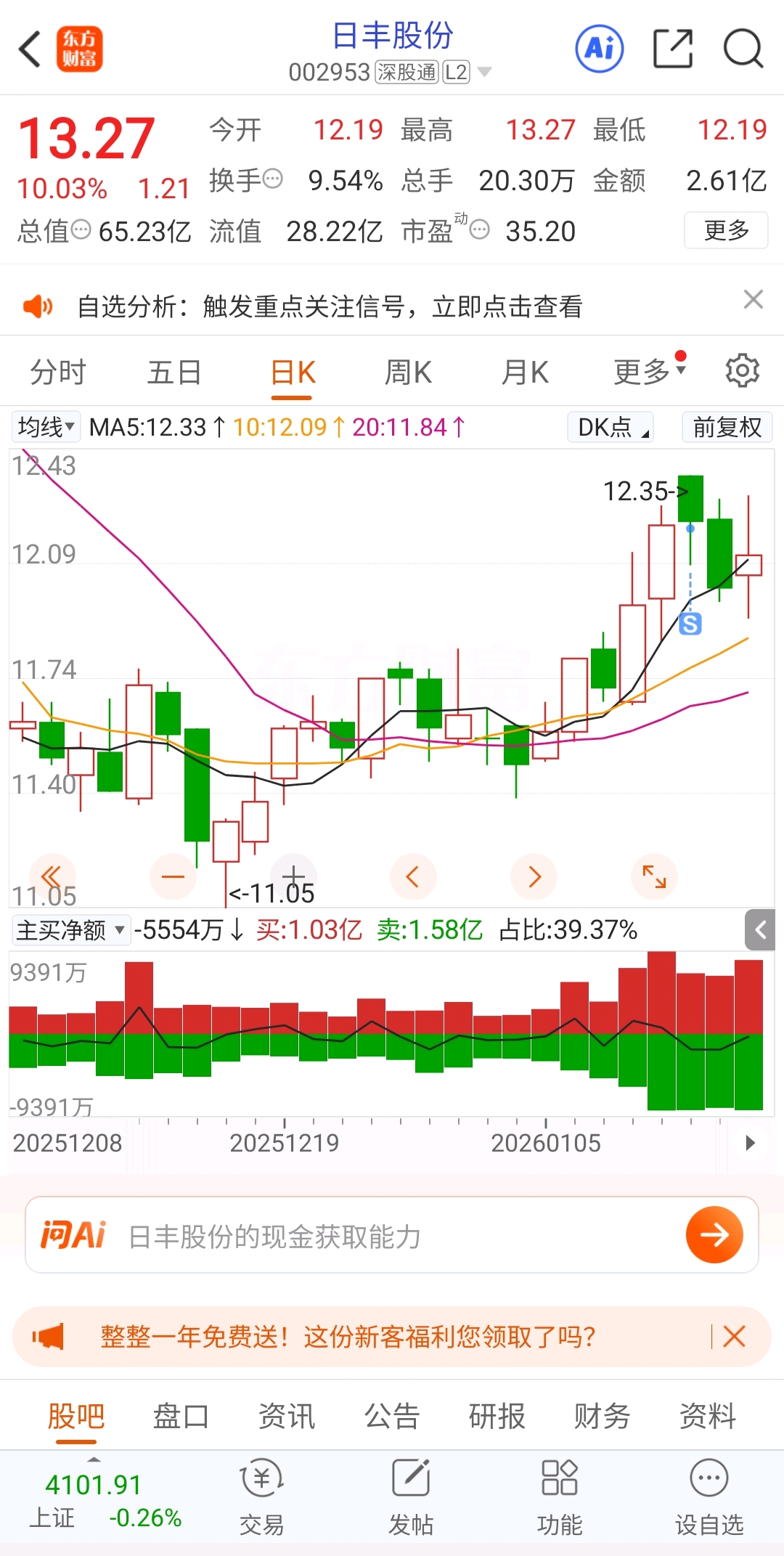This screenshot has height=1556, width=784.
Task: Open the 前复权 adjustment option
Action: point(727,427)
